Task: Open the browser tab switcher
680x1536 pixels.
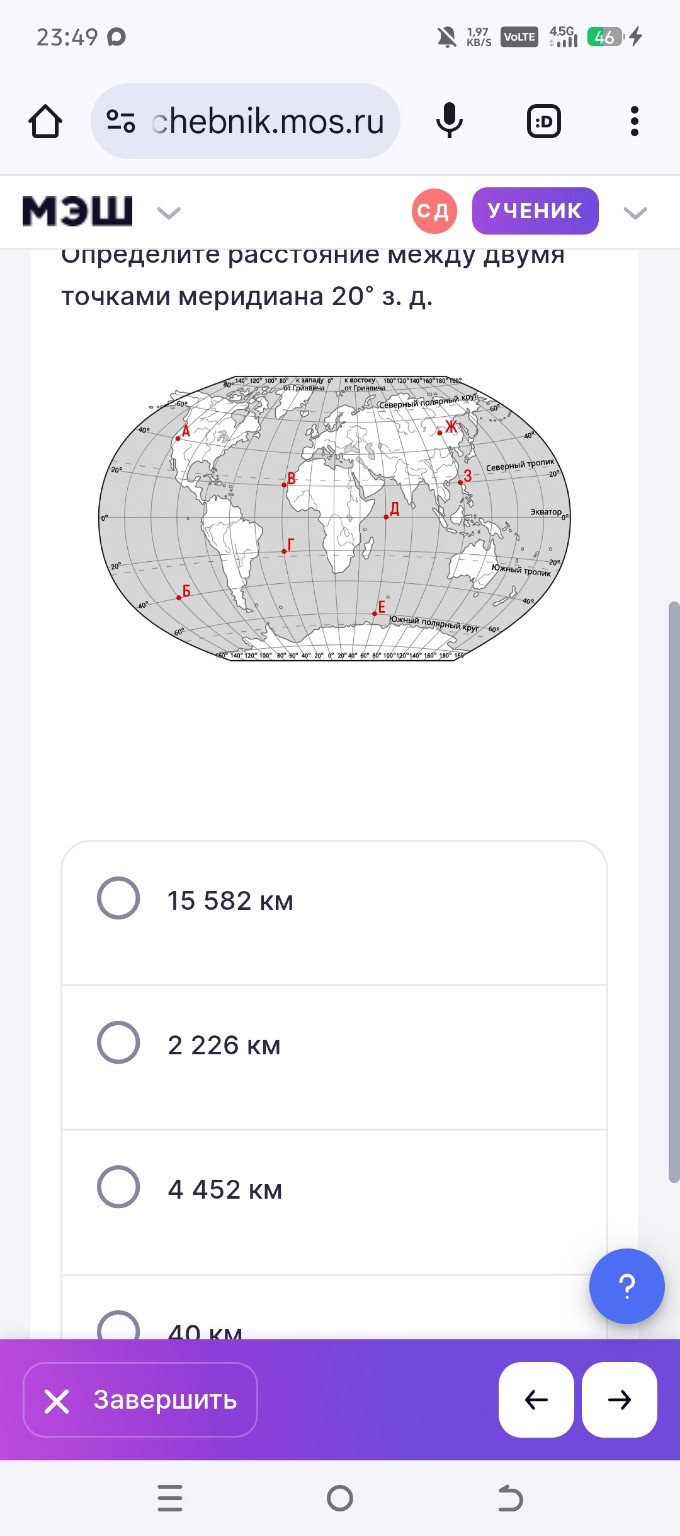Action: [544, 122]
